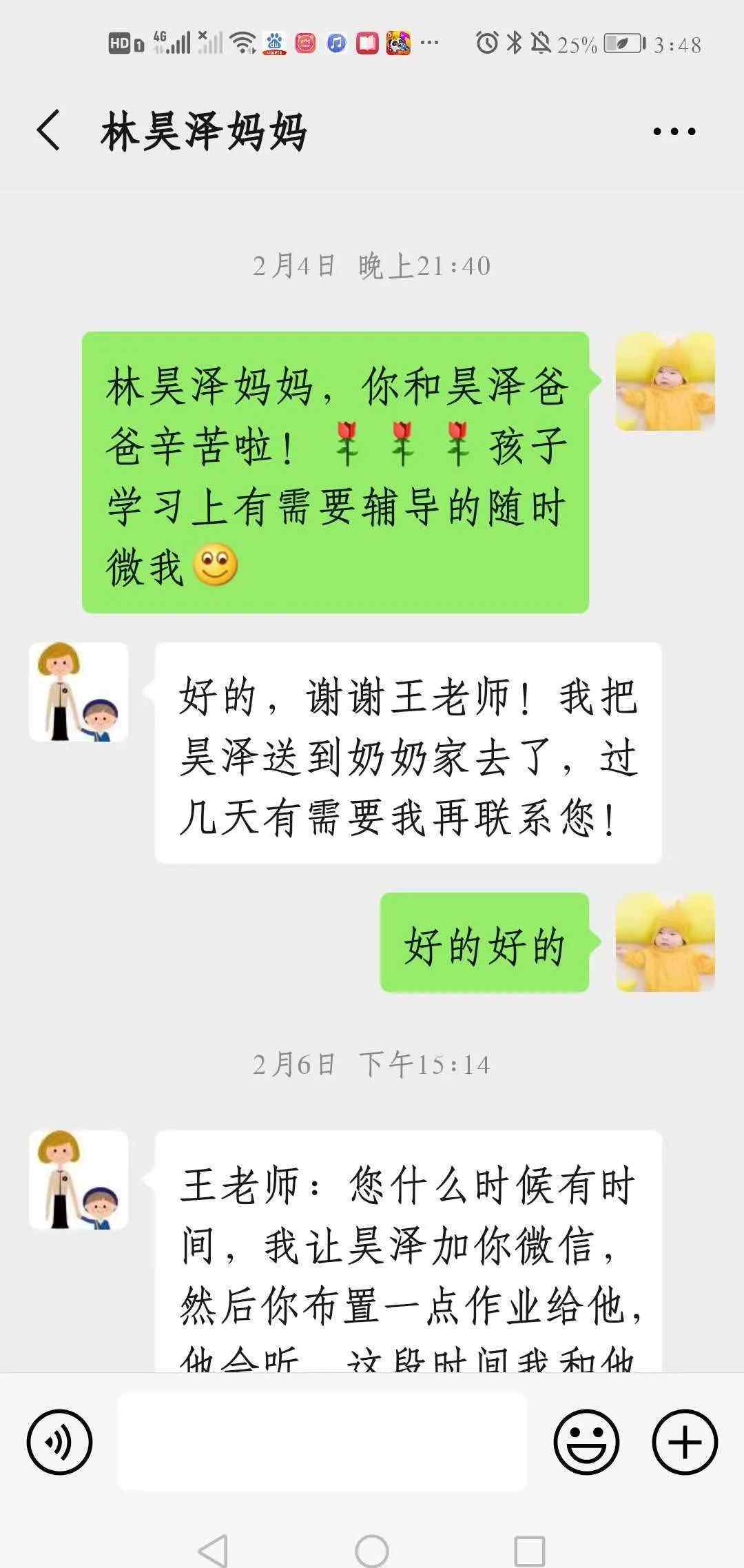Screen dimensions: 744x1568
Task: Focus the message text field
Action: pyautogui.click(x=322, y=1442)
